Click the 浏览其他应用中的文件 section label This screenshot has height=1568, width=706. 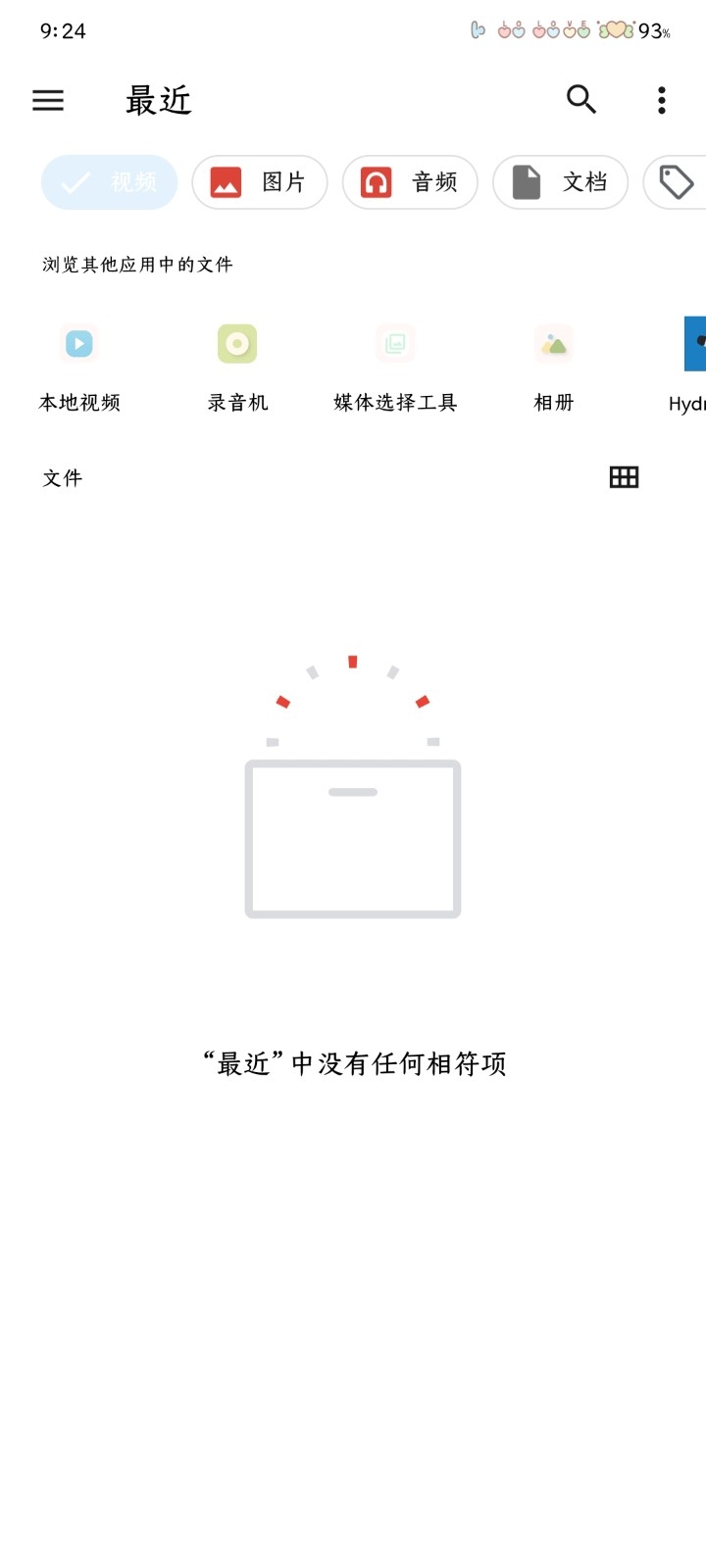click(x=136, y=264)
